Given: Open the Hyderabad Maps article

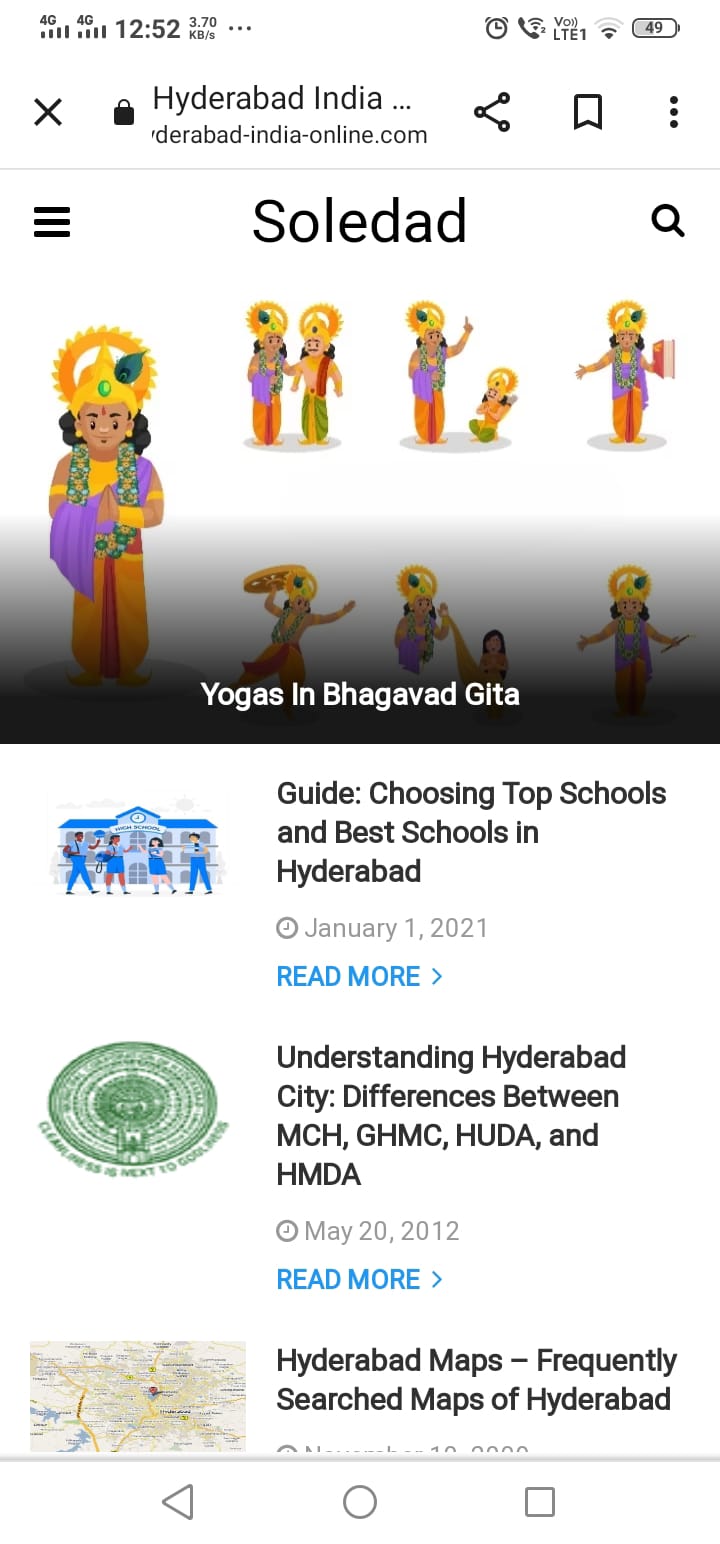Looking at the screenshot, I should pyautogui.click(x=475, y=1379).
